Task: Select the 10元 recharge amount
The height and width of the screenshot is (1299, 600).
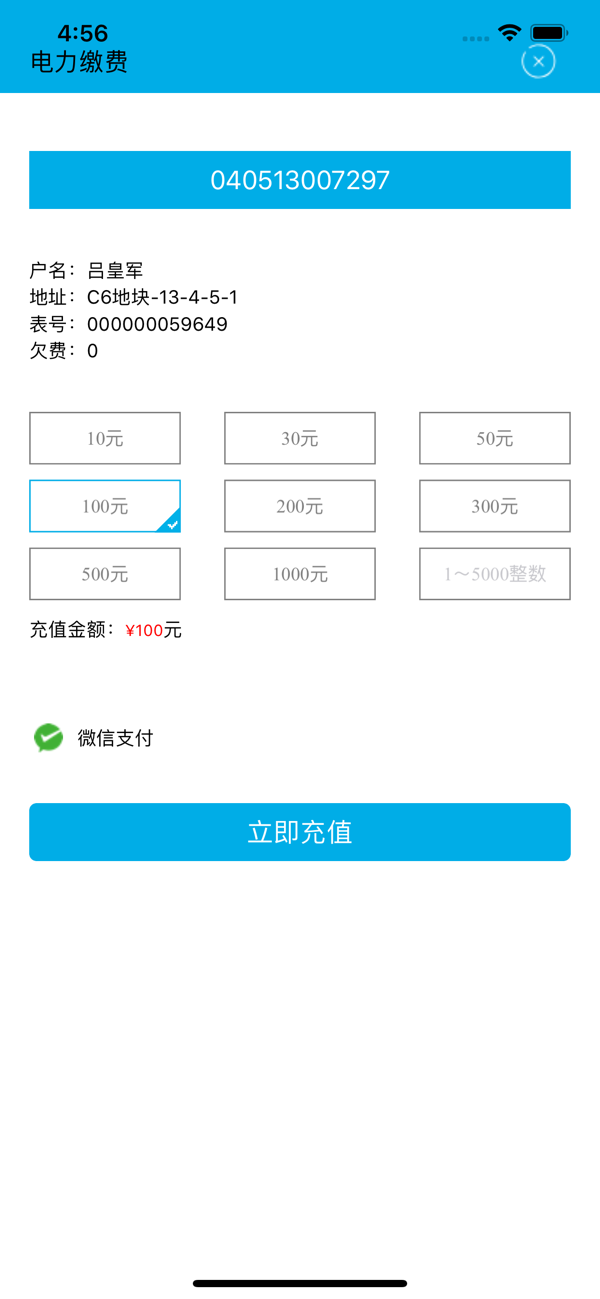Action: pyautogui.click(x=105, y=438)
